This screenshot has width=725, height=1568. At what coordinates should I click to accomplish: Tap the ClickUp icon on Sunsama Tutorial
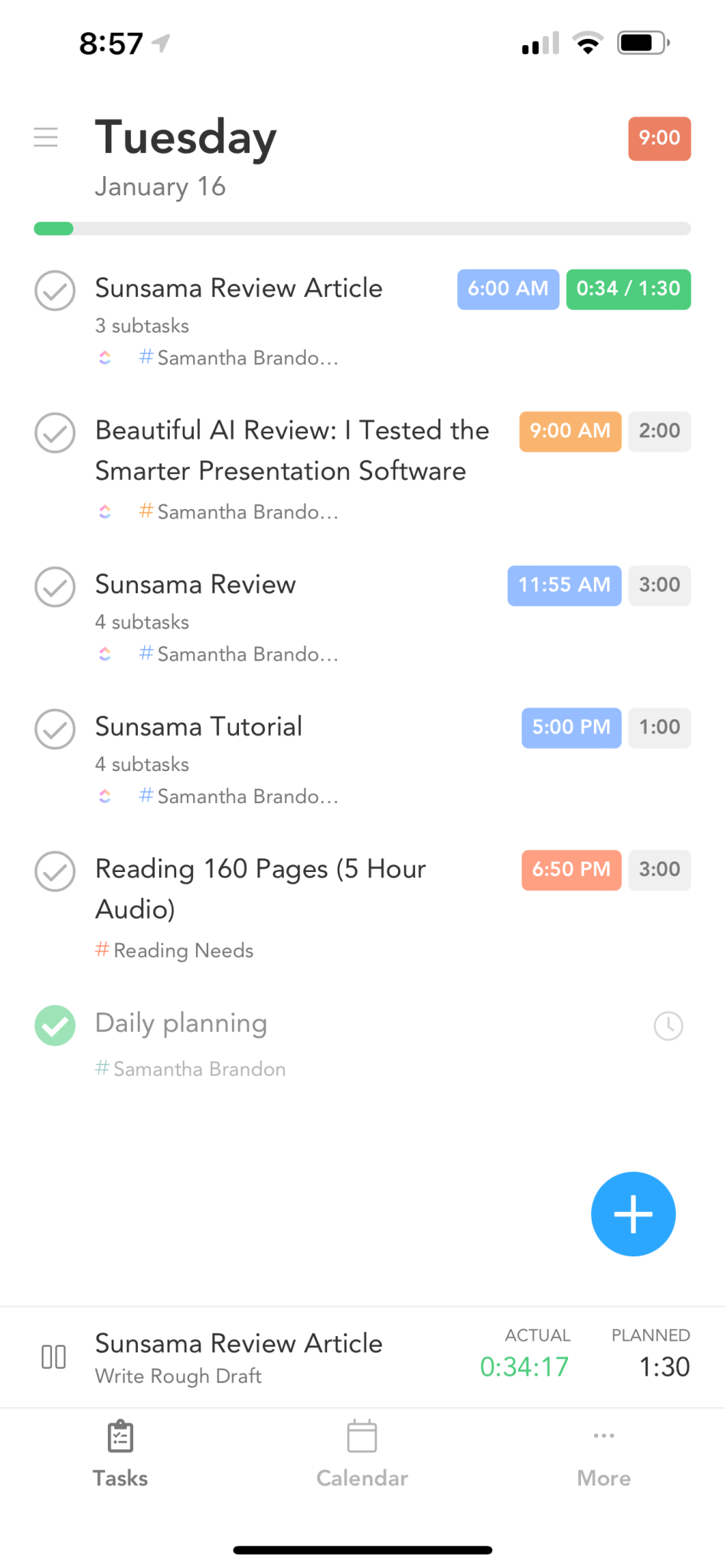coord(105,795)
